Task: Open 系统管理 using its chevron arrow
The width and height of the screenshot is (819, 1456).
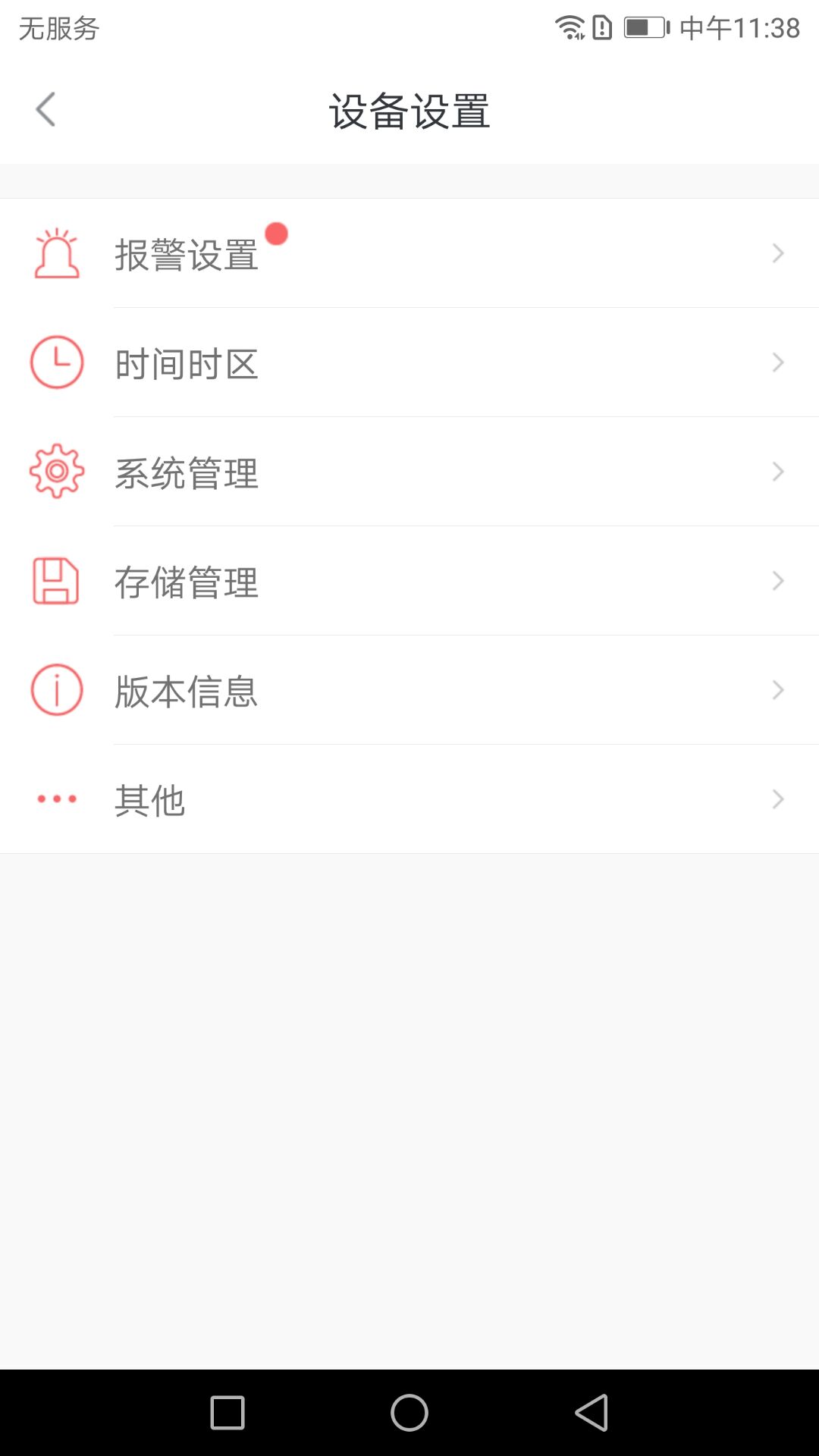Action: (x=777, y=471)
